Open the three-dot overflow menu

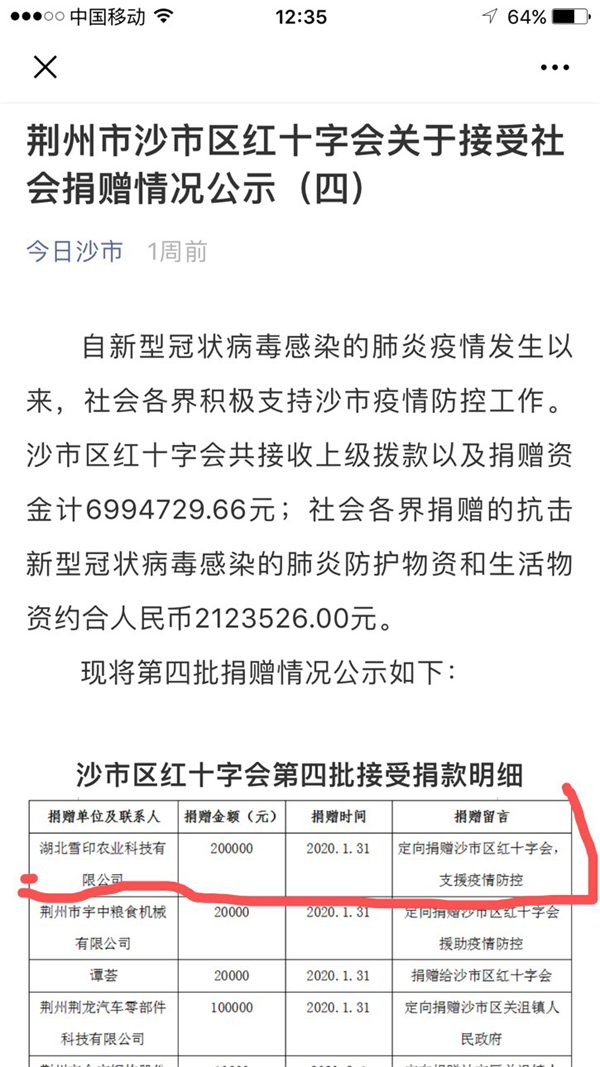tap(554, 67)
